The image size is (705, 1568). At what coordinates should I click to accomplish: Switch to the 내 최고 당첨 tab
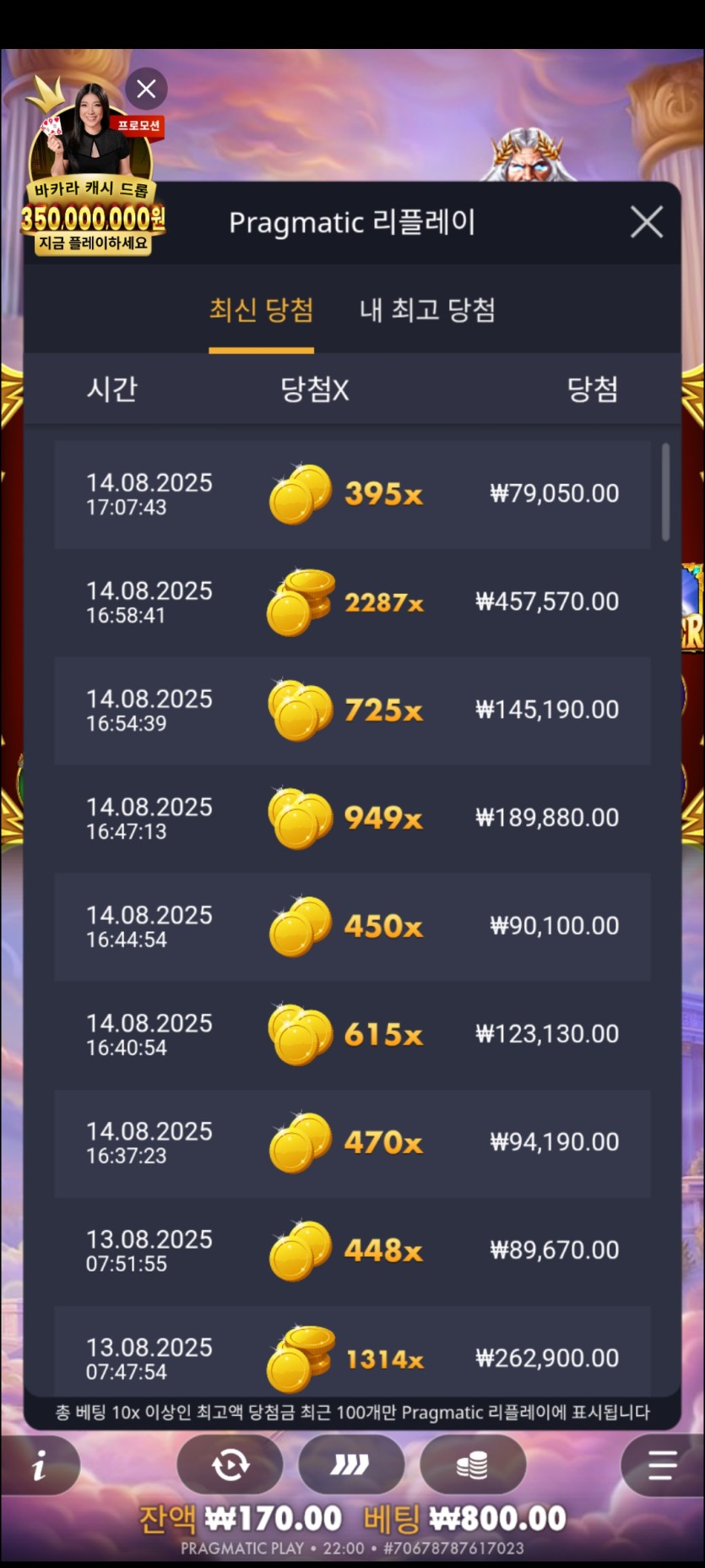coord(427,310)
